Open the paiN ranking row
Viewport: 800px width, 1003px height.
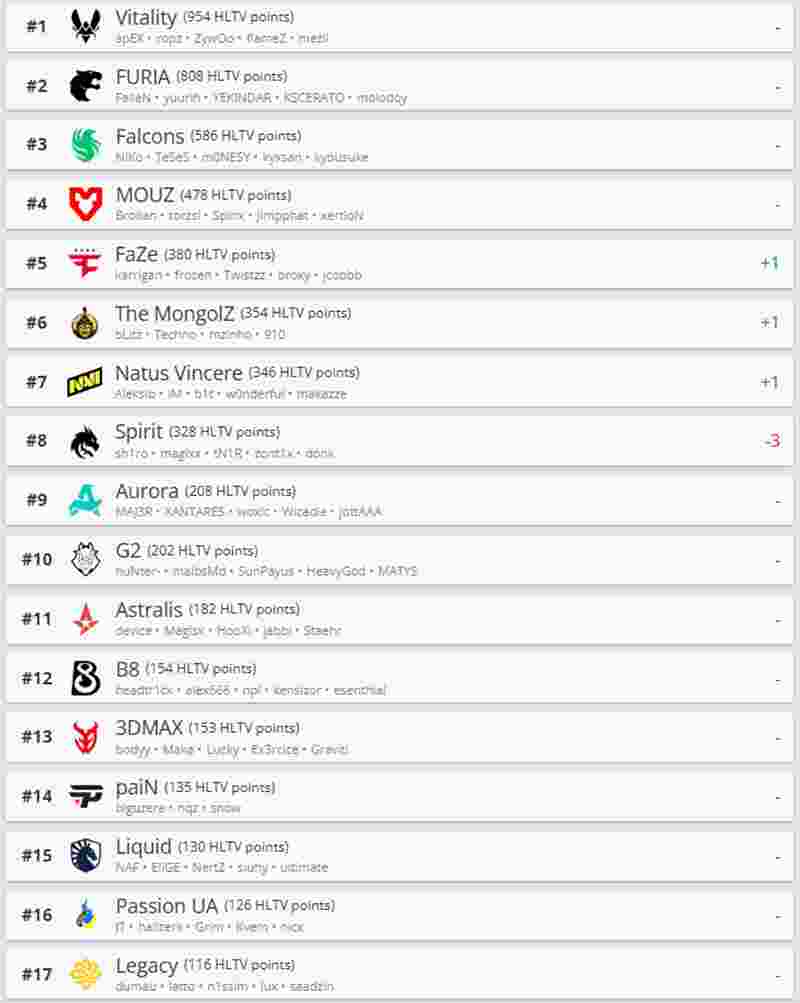pos(400,796)
